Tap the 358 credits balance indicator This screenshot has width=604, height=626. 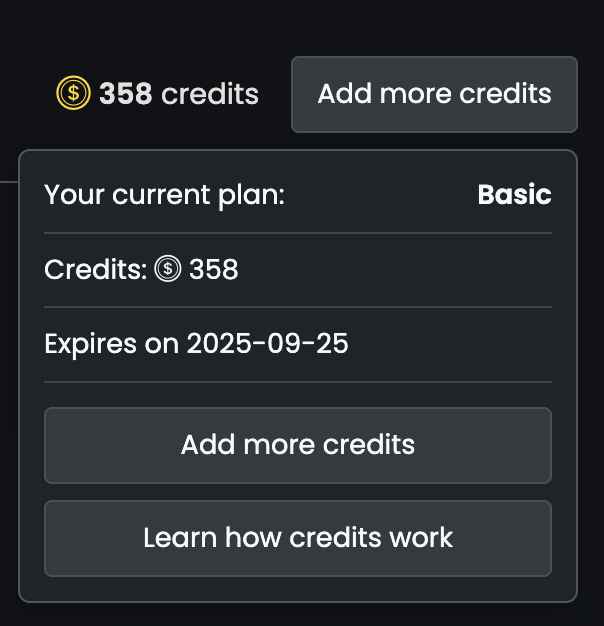(158, 95)
